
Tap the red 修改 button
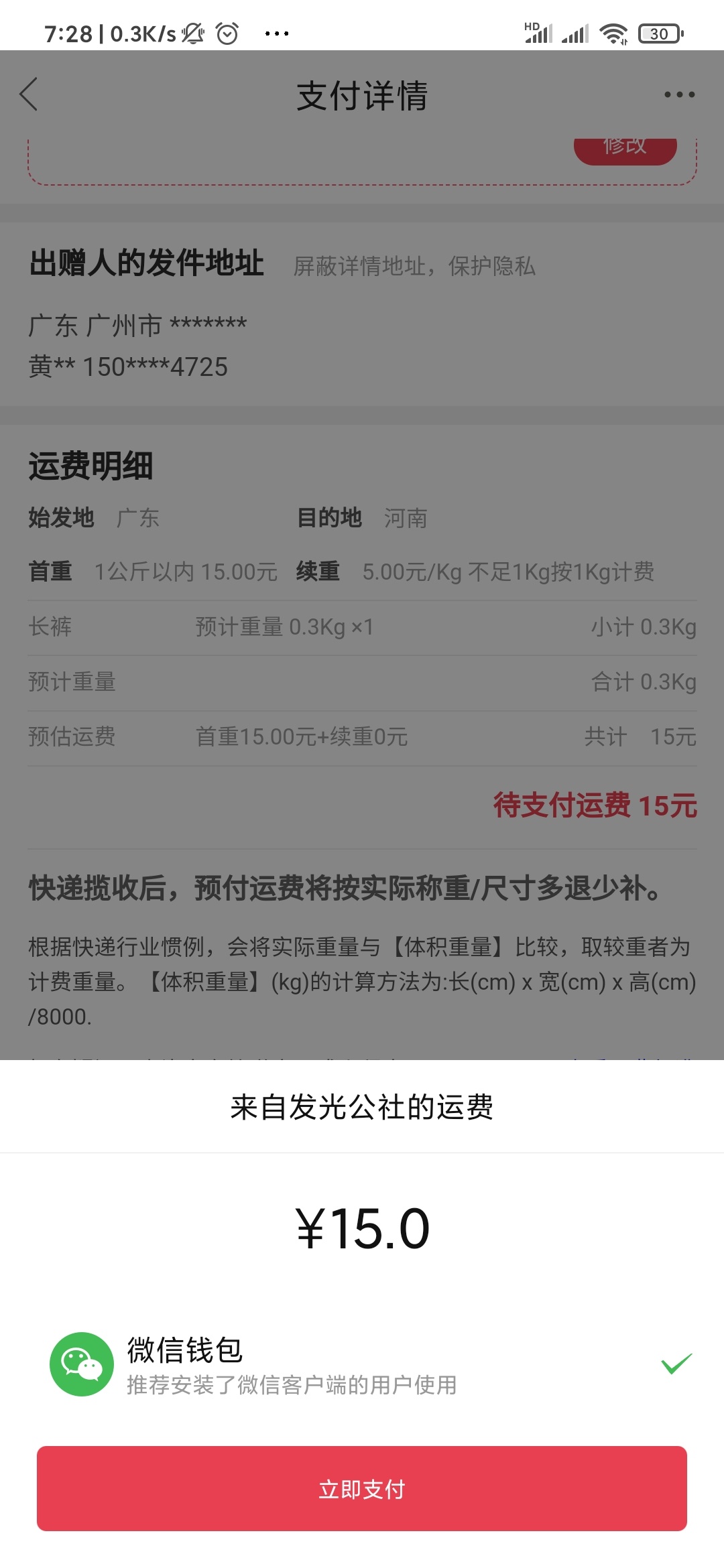[x=625, y=149]
